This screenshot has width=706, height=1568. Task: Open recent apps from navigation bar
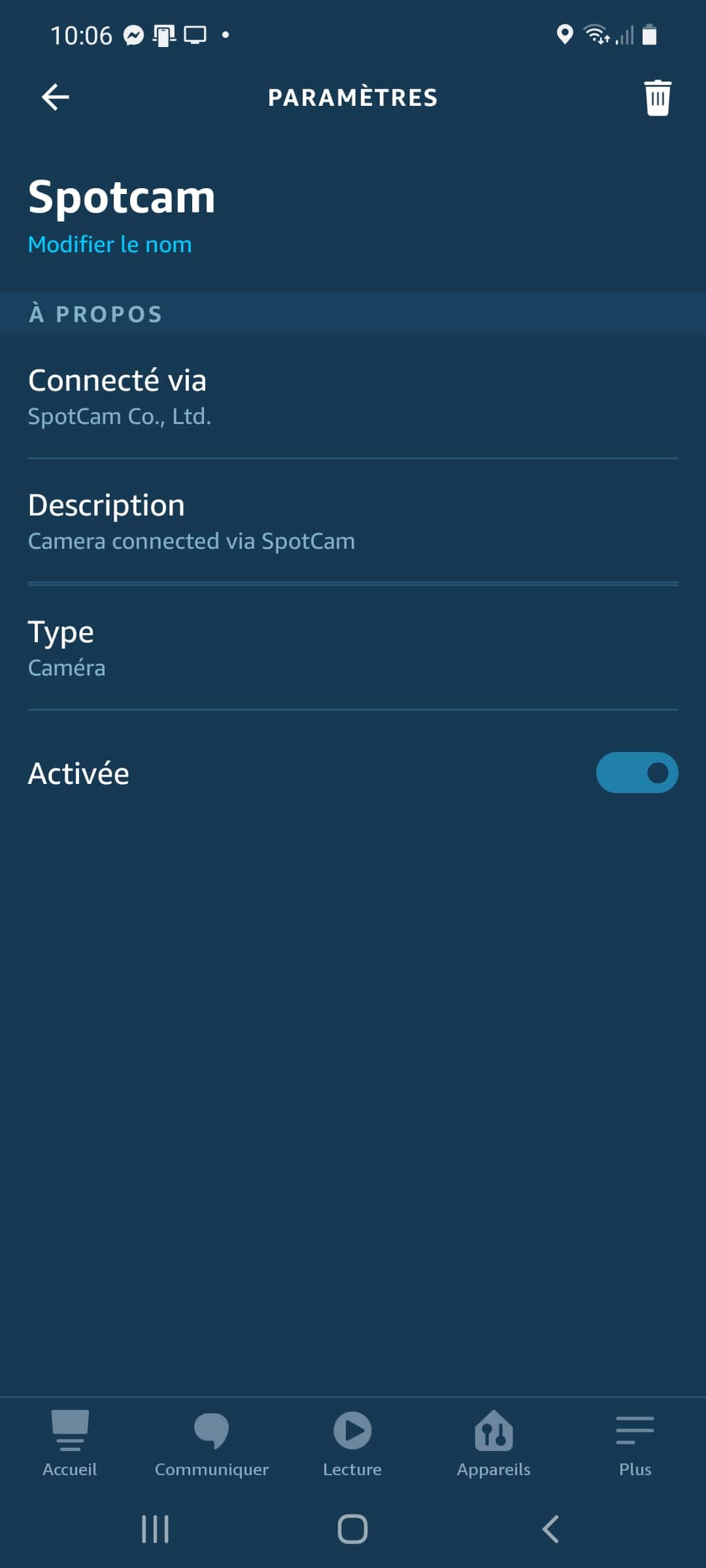coord(156,1529)
